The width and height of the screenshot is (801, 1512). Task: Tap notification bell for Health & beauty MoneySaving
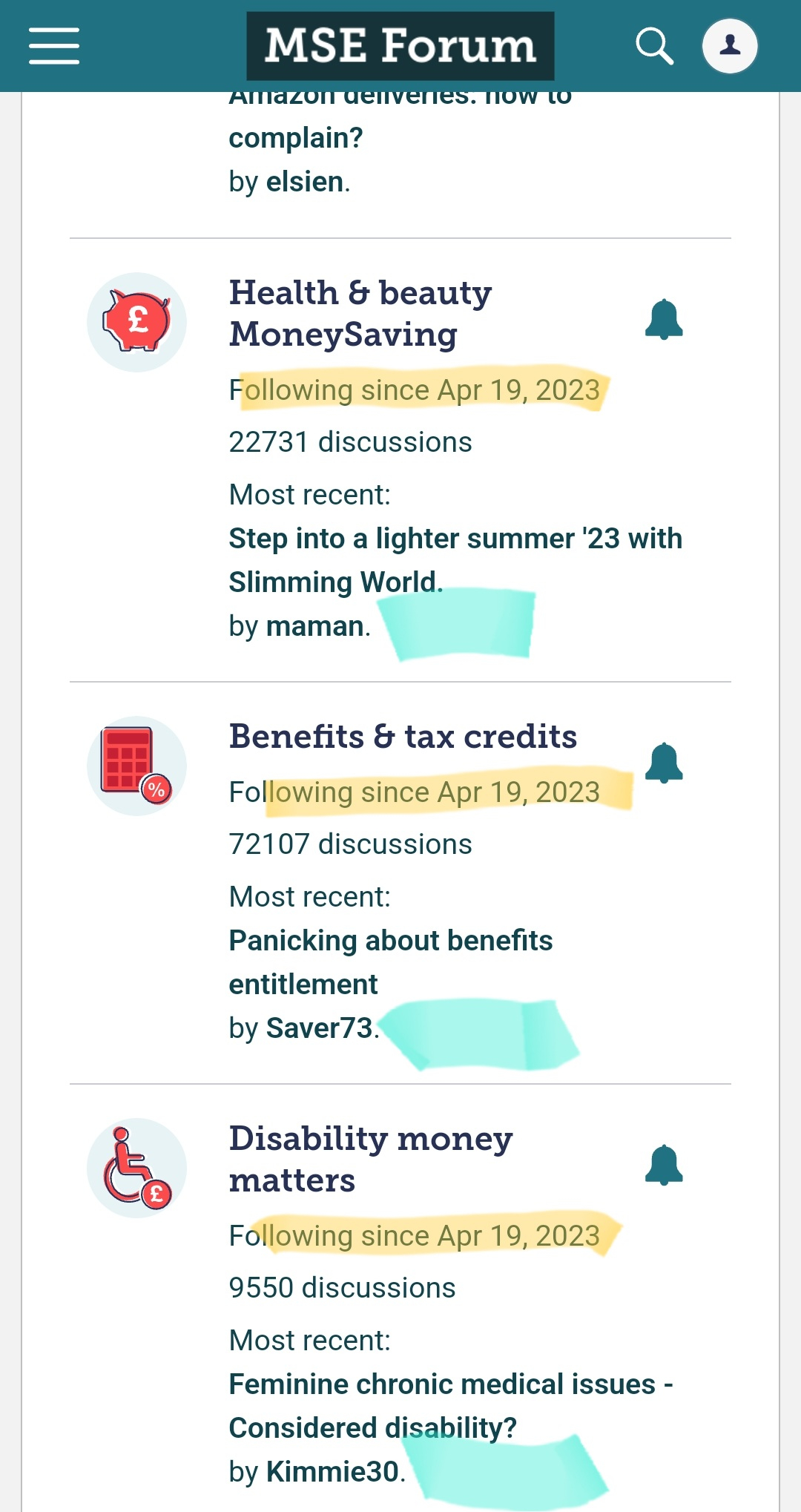pos(664,319)
